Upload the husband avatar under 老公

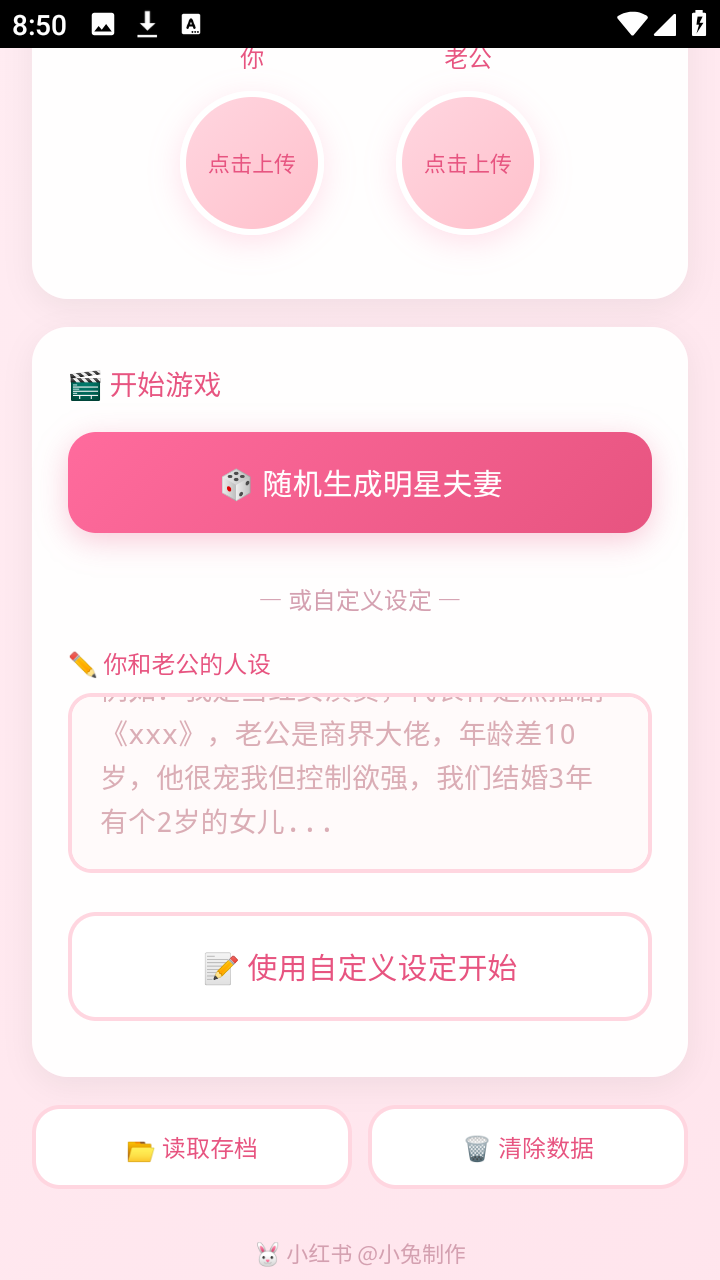coord(468,163)
